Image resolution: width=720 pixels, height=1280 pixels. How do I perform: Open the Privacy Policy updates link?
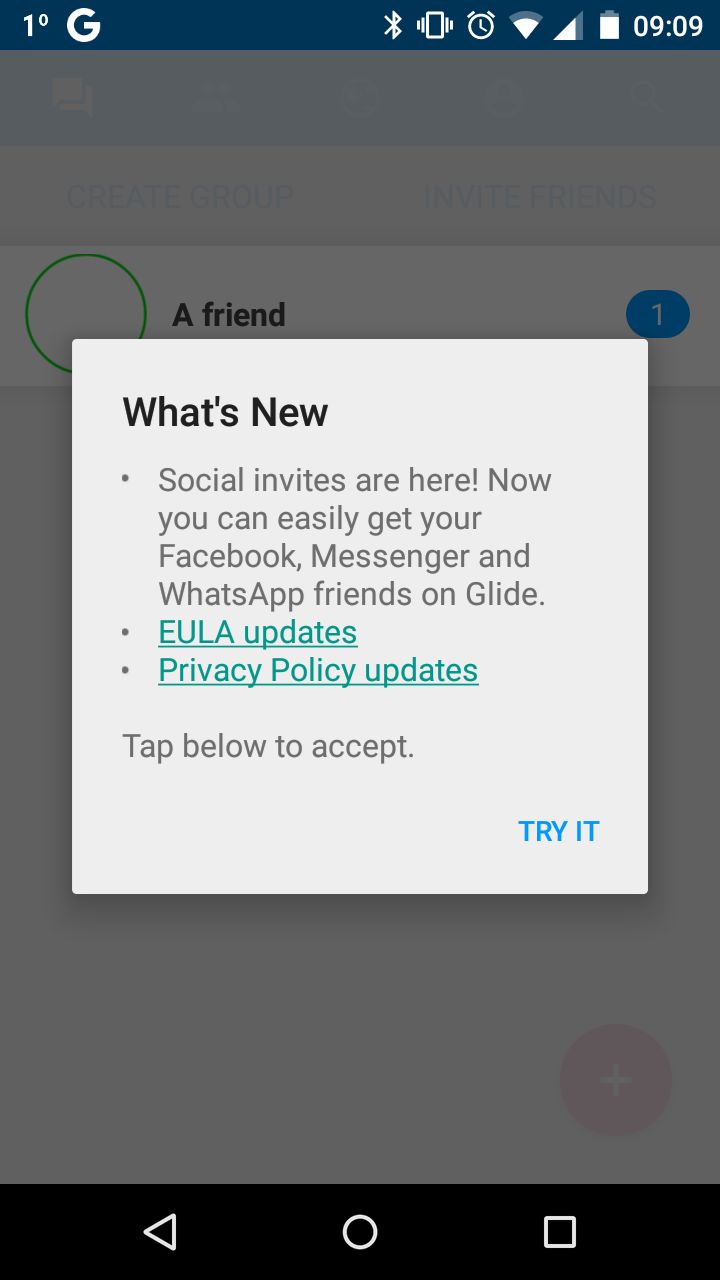[x=318, y=670]
